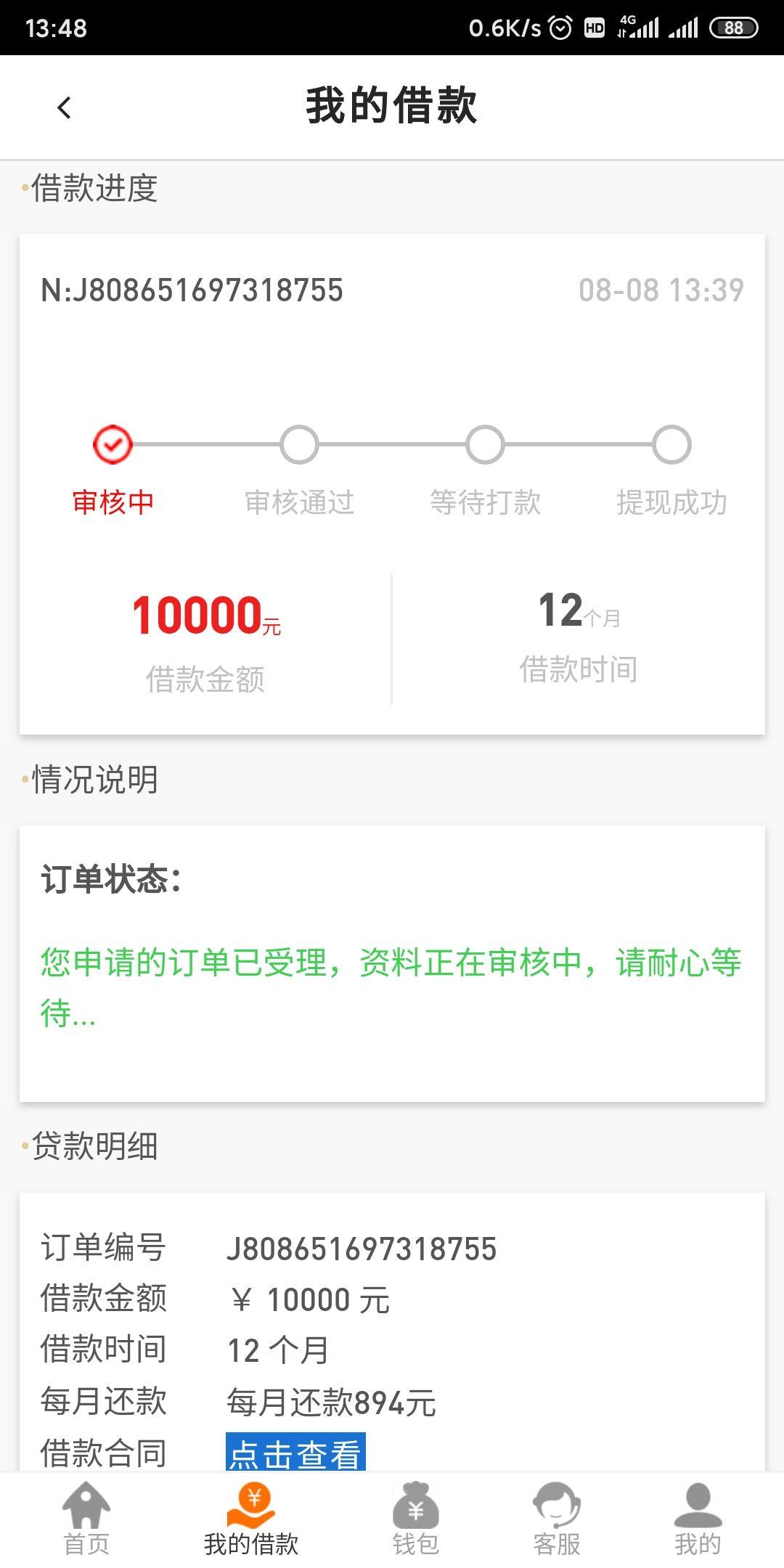Switch to the 我的 tab
The image size is (784, 1568).
tap(698, 1520)
